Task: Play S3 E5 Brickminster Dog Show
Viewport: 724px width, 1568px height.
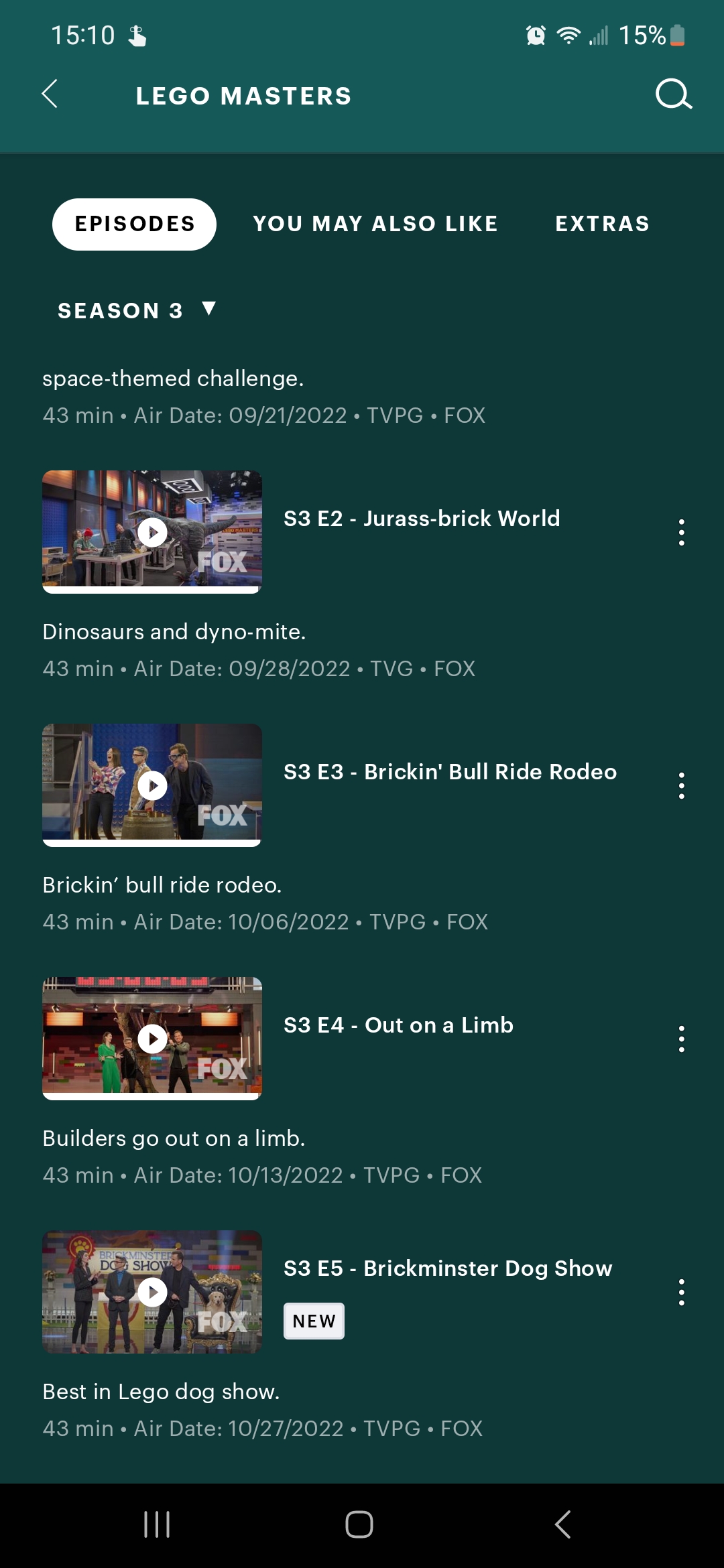Action: click(x=152, y=1292)
